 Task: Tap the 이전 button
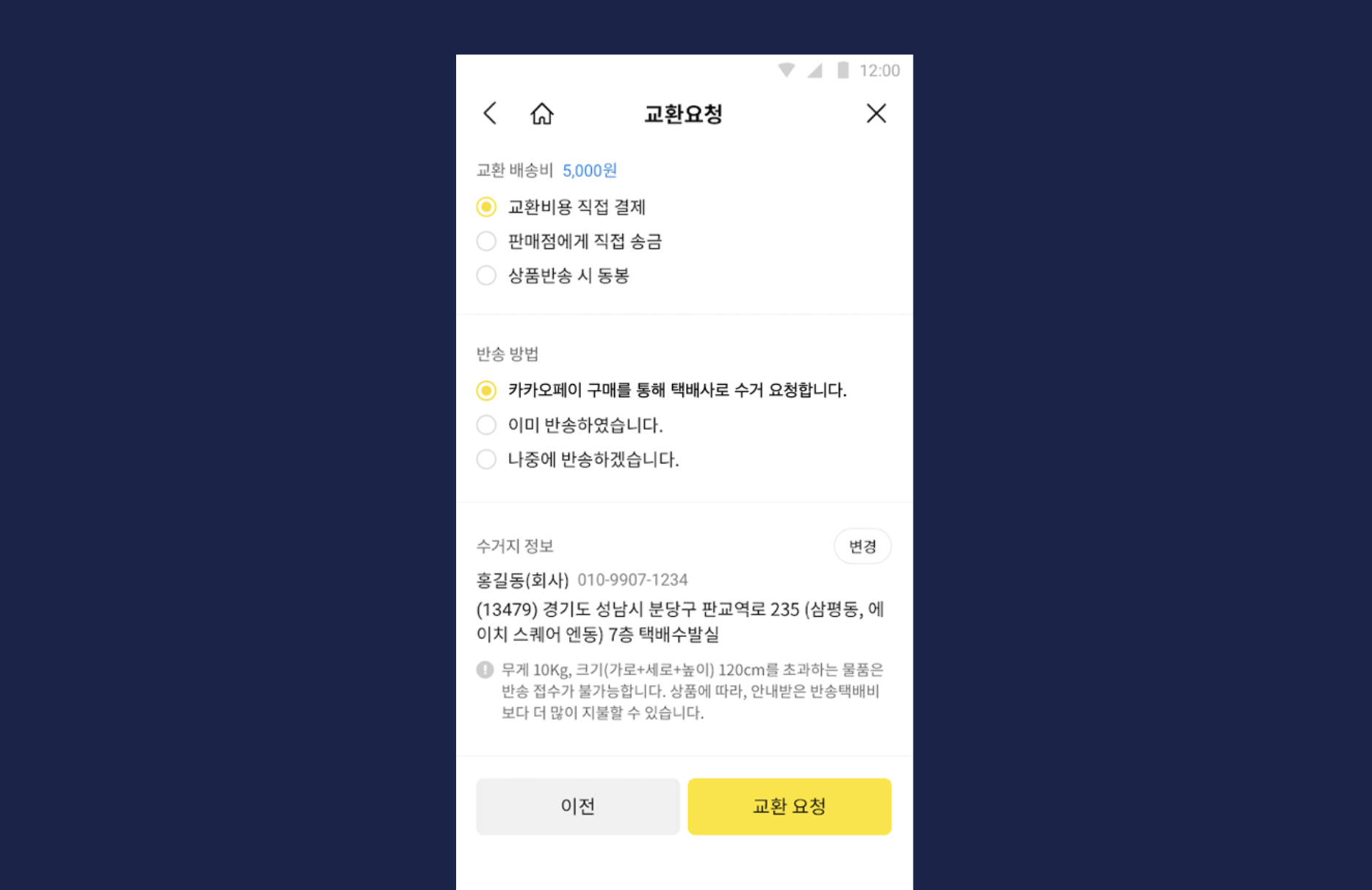tap(578, 806)
